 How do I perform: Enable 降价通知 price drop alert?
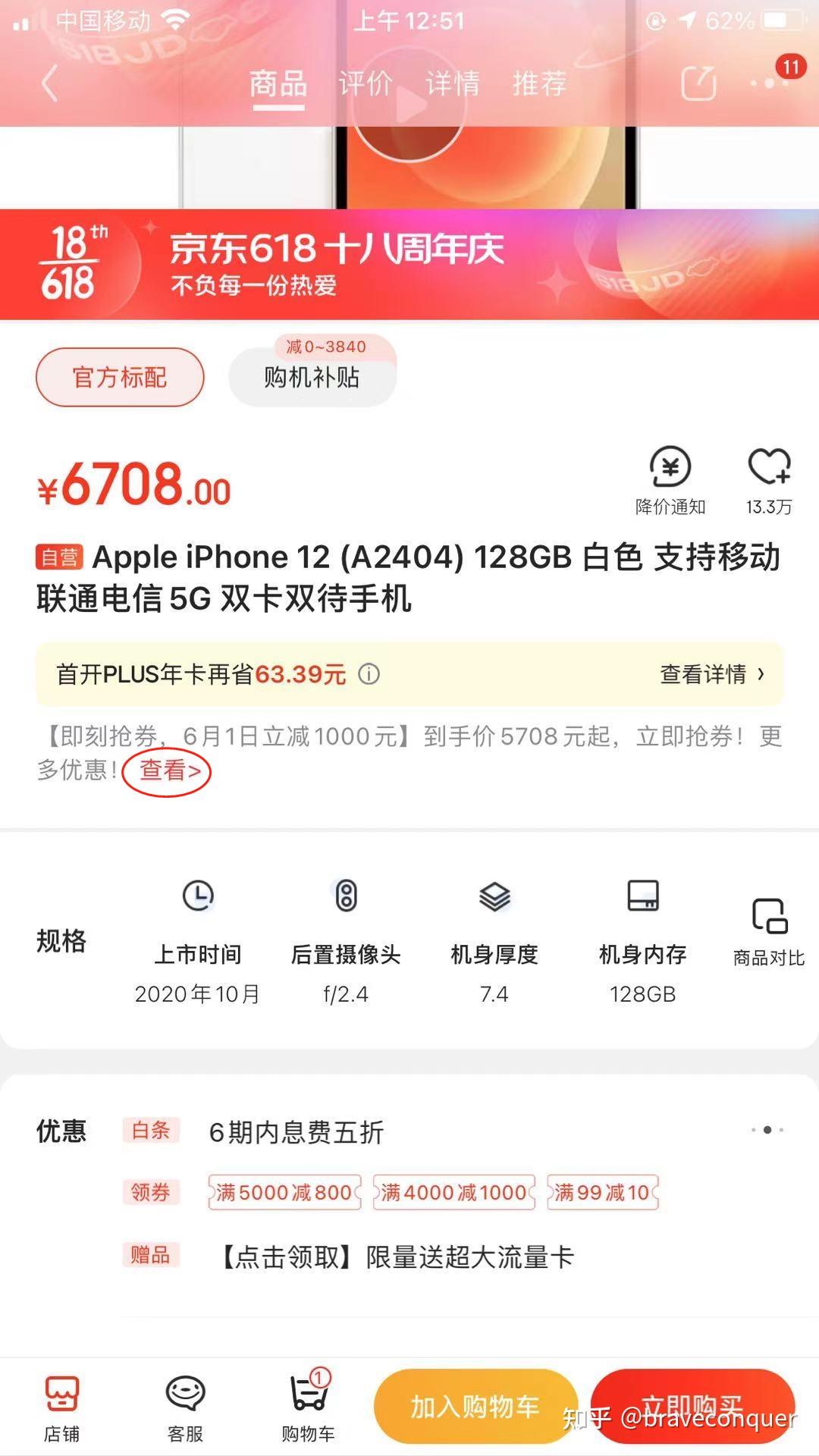pyautogui.click(x=670, y=479)
